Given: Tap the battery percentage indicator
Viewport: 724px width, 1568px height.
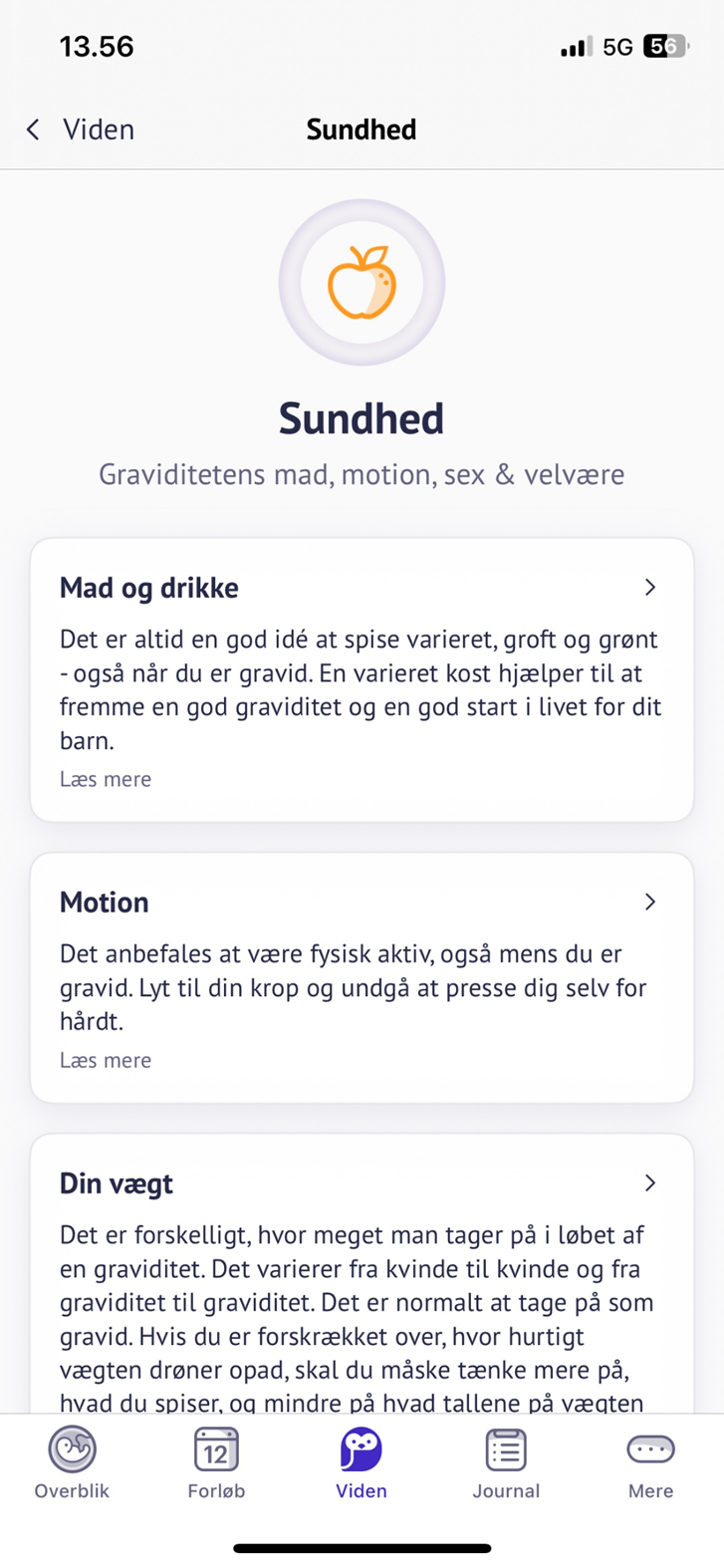Looking at the screenshot, I should 665,46.
